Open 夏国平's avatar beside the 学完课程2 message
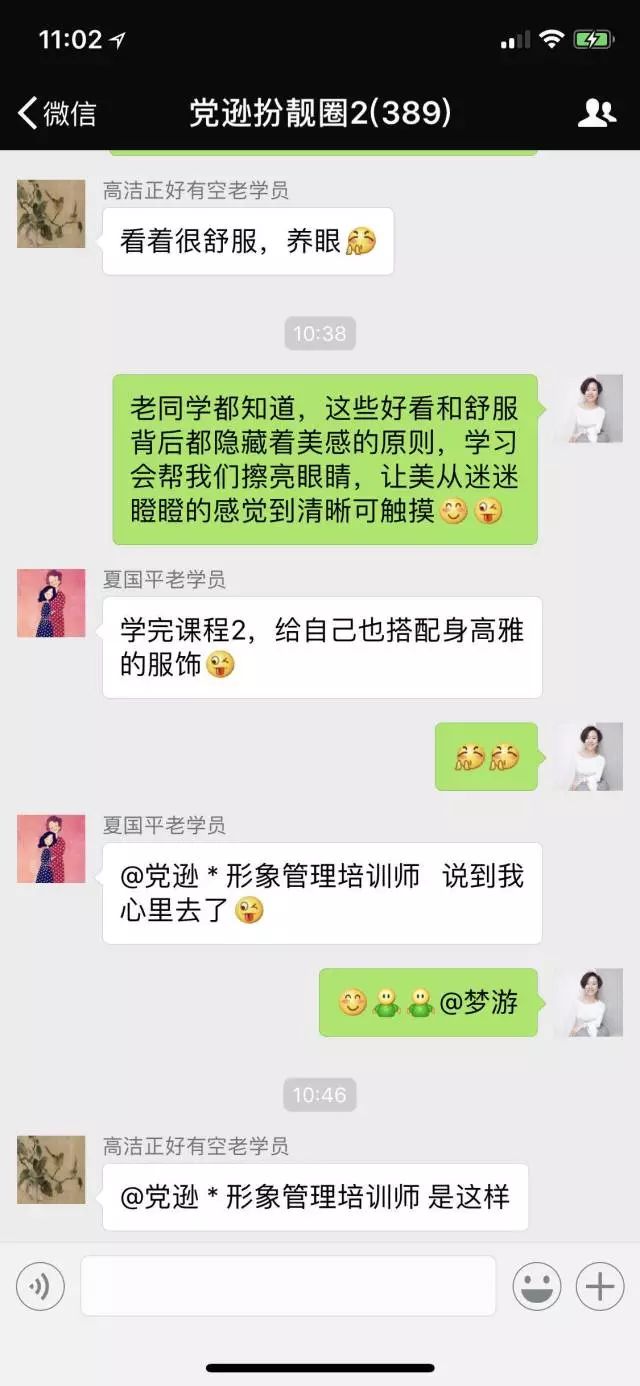640x1386 pixels. pos(51,603)
